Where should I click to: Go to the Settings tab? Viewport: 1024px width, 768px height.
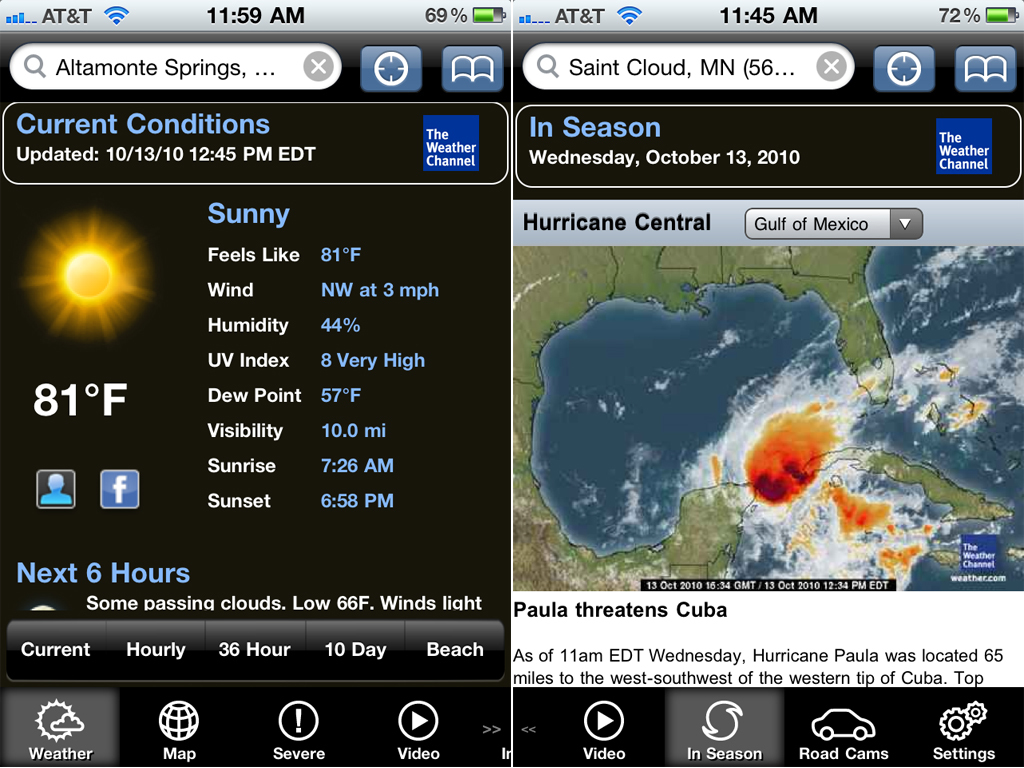963,730
